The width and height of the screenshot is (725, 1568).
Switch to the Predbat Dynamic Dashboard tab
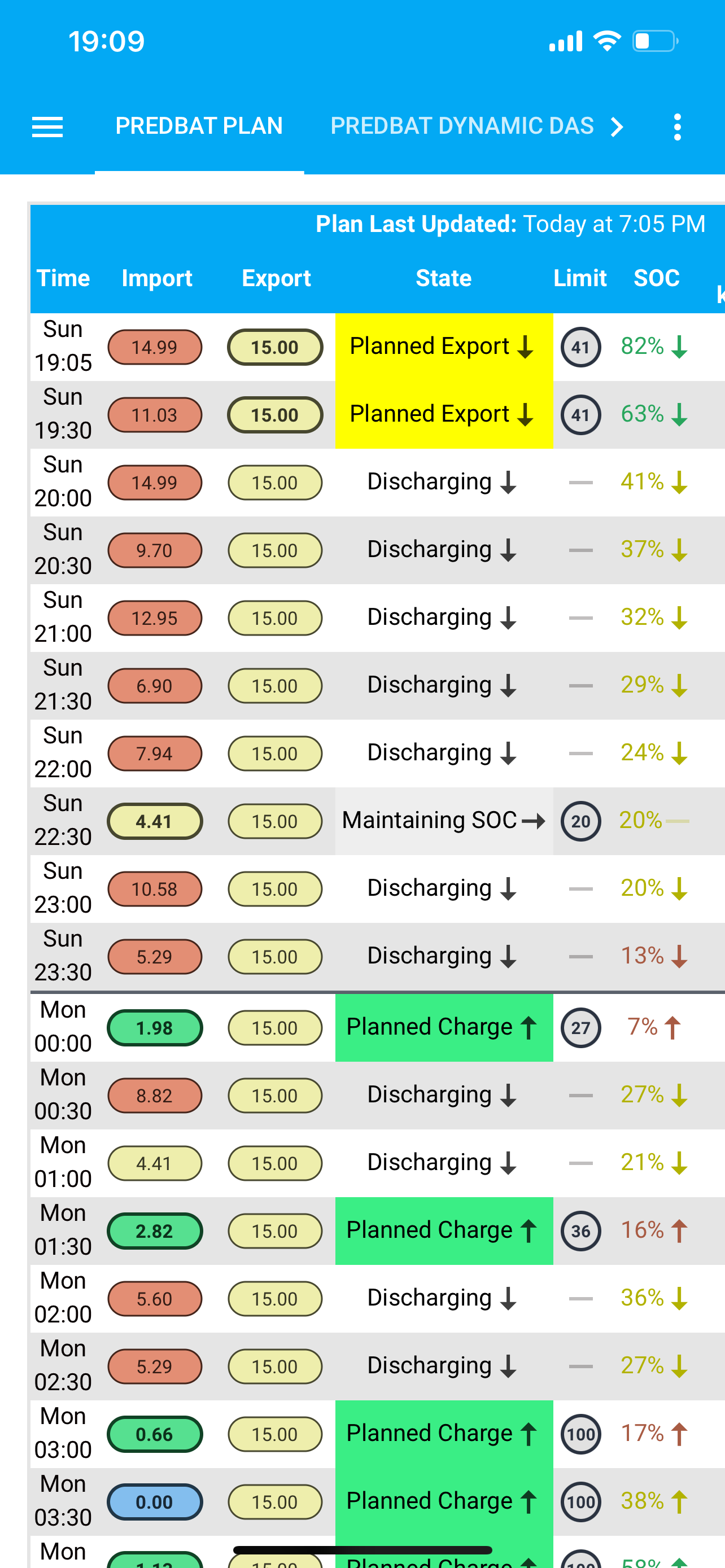point(462,126)
